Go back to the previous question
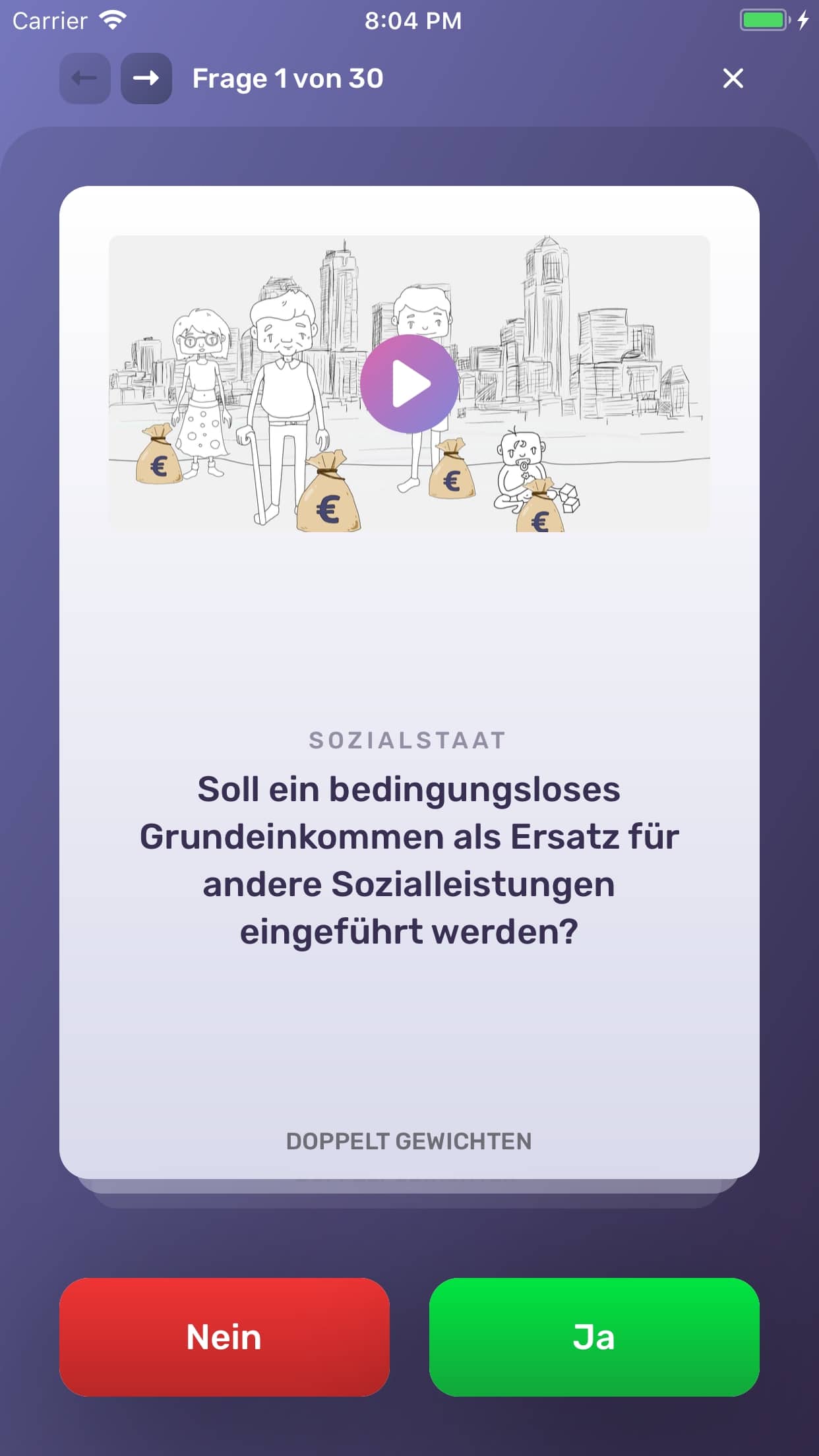 tap(84, 78)
